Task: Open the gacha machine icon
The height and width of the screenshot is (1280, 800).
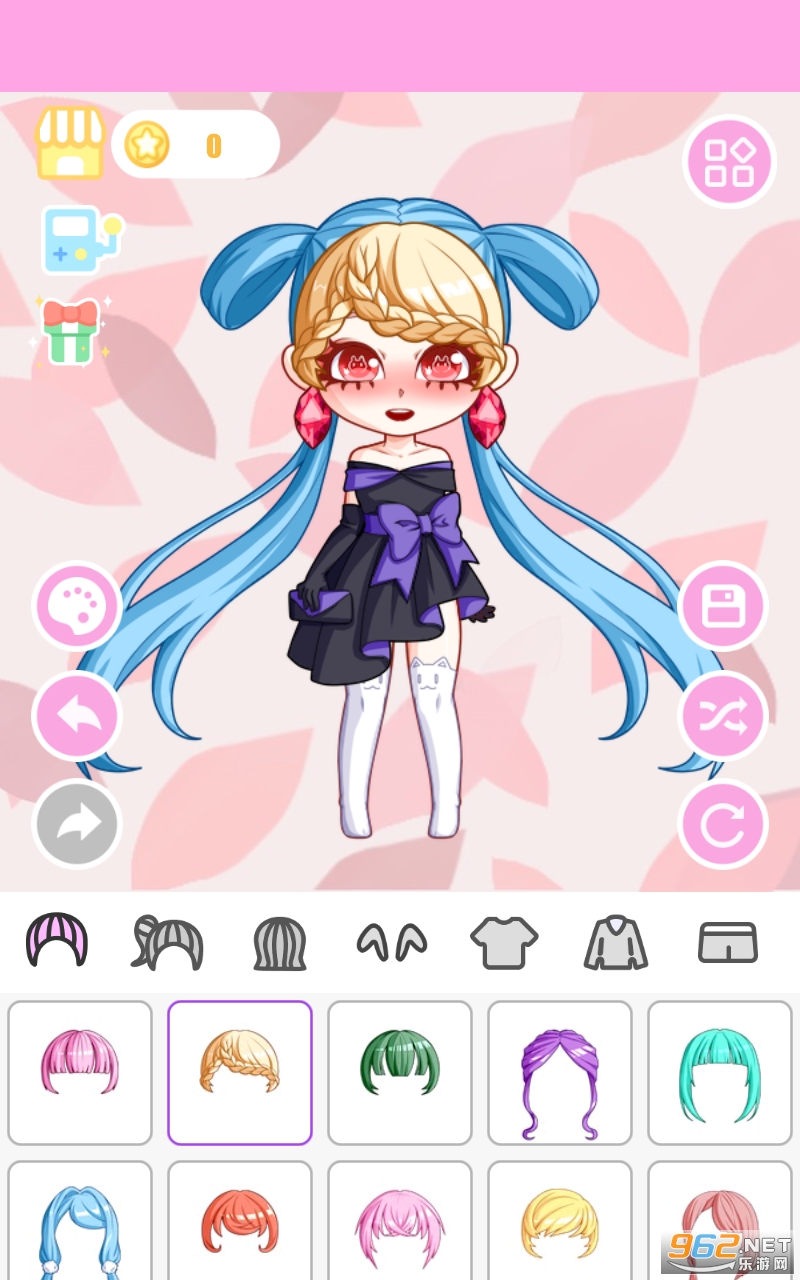Action: [x=81, y=239]
